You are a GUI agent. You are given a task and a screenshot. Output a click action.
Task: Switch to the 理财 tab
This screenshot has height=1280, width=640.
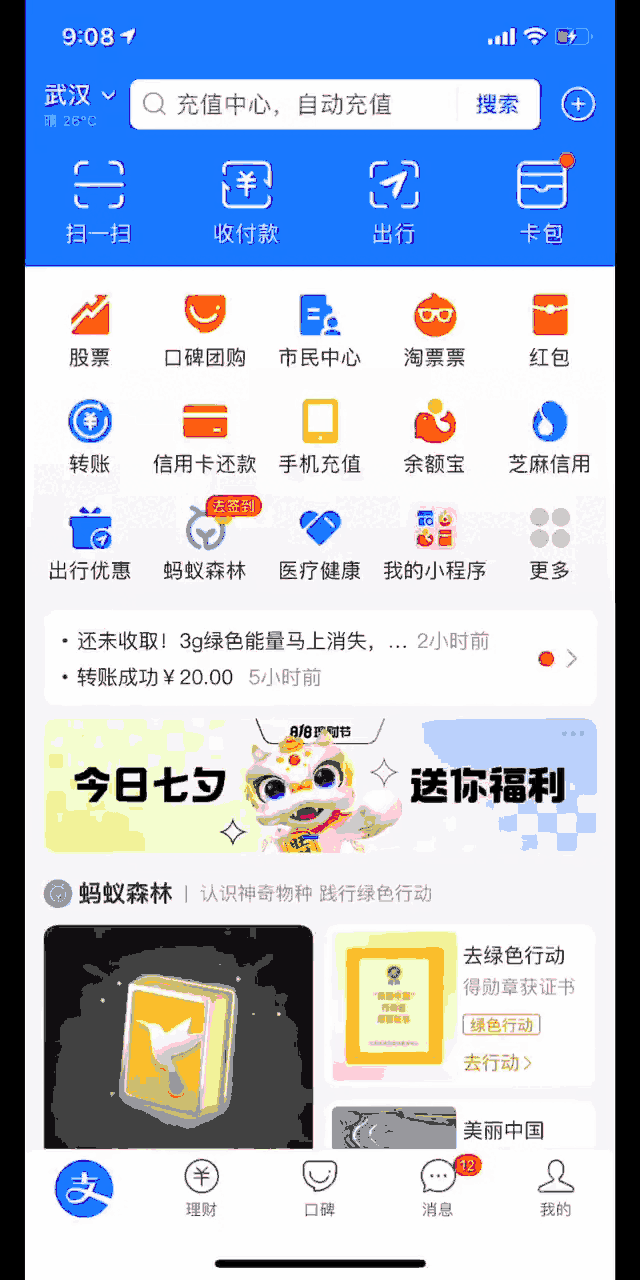tap(201, 1188)
